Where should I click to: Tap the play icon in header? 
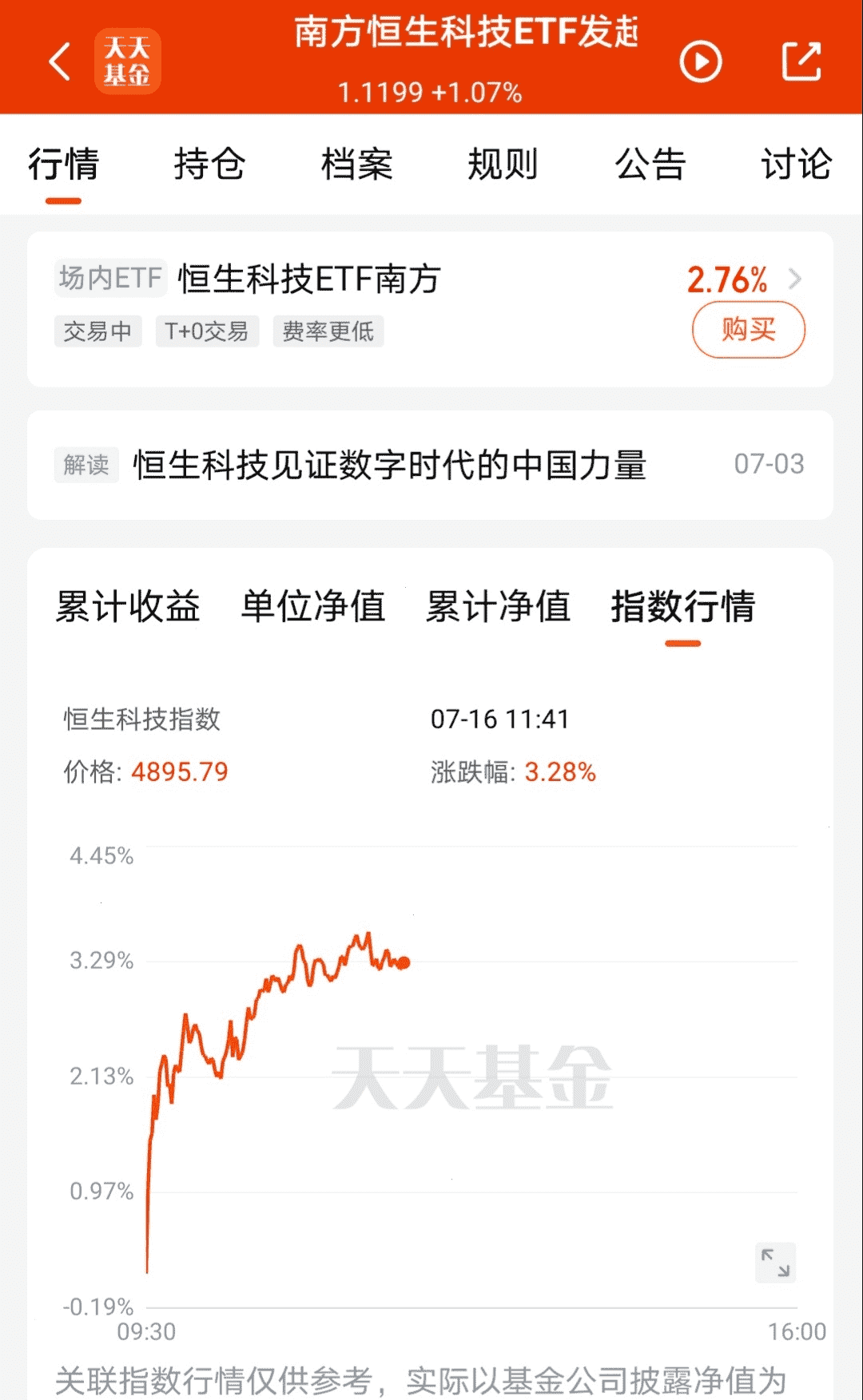[701, 62]
